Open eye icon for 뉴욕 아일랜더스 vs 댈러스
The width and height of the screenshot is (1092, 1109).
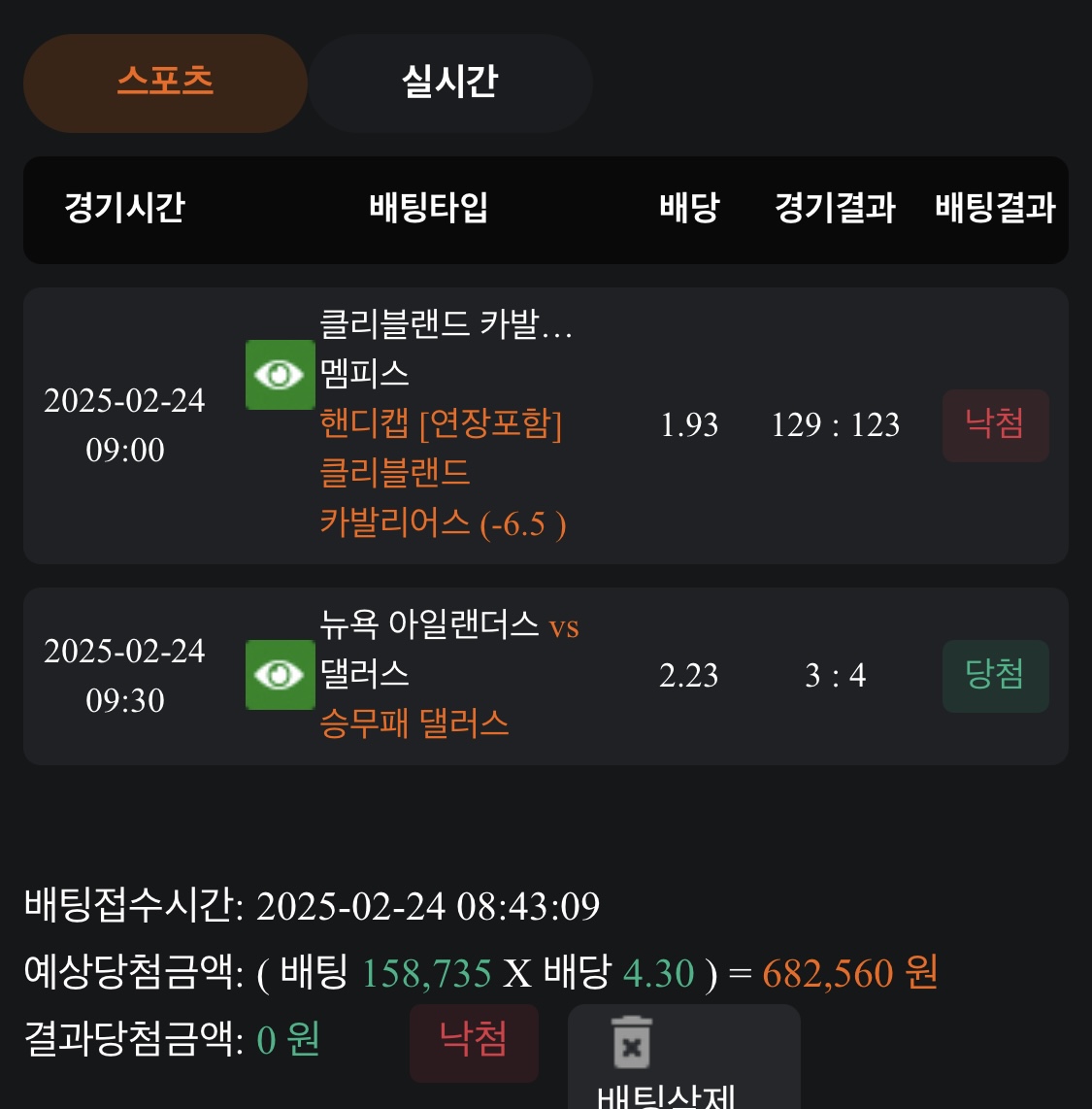(x=281, y=675)
